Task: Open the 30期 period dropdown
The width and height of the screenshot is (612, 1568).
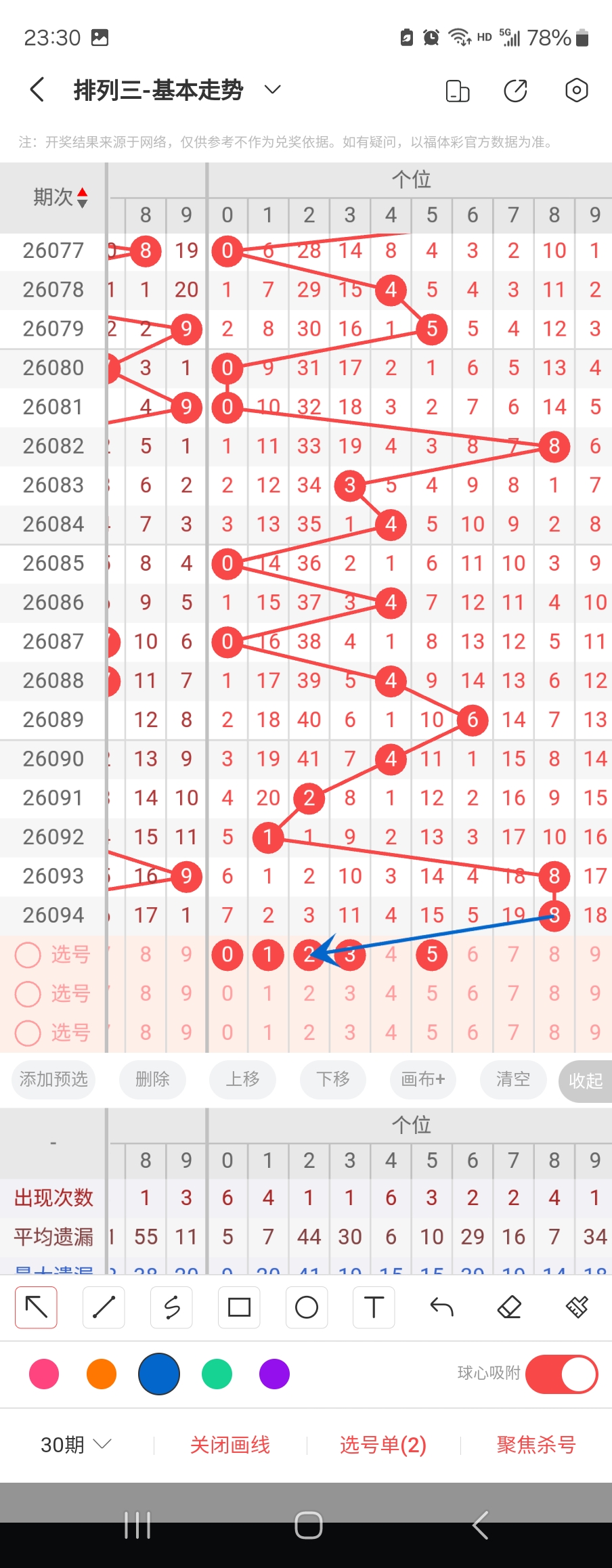Action: point(76,1445)
